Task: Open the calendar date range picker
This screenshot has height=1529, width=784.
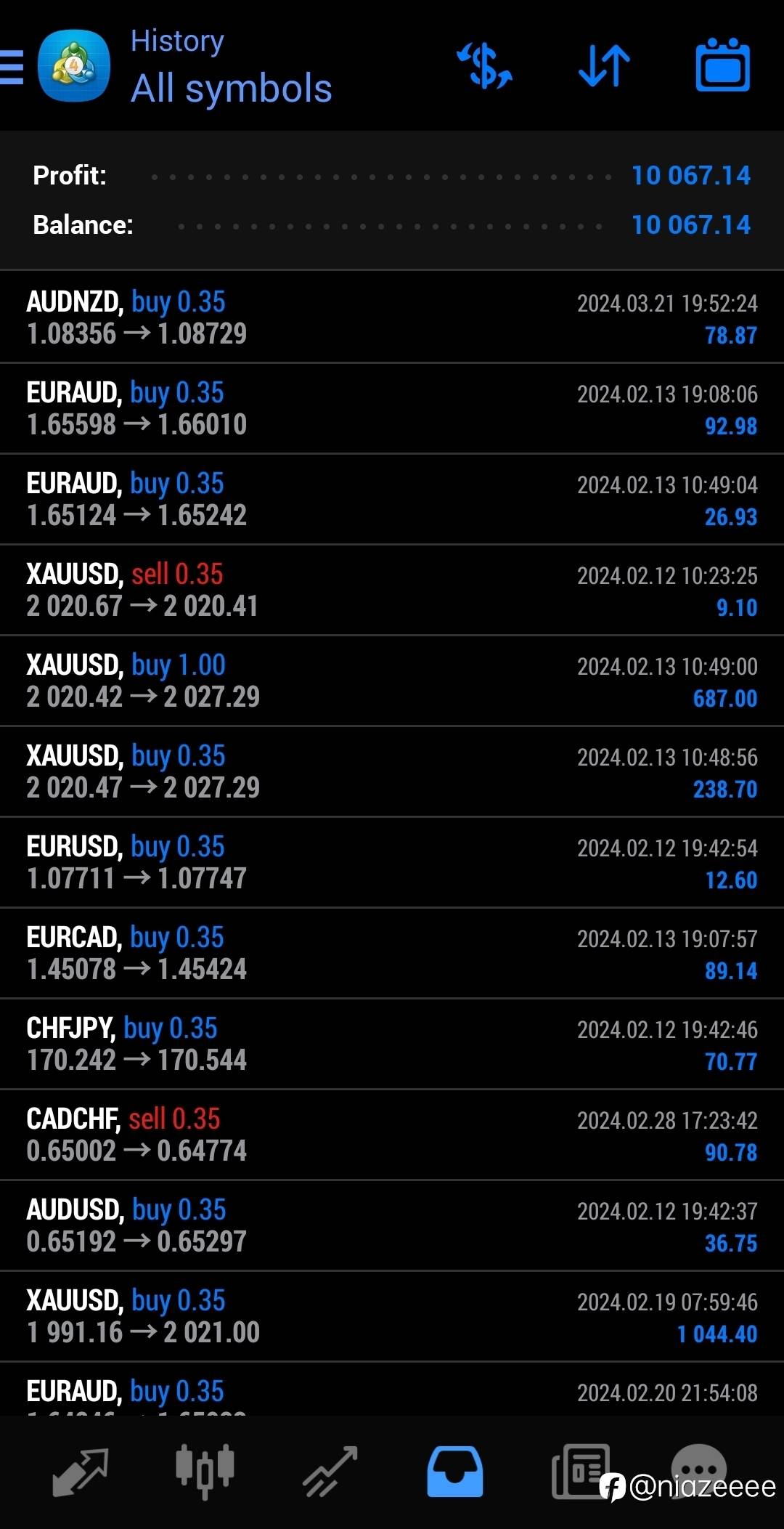Action: [x=722, y=67]
